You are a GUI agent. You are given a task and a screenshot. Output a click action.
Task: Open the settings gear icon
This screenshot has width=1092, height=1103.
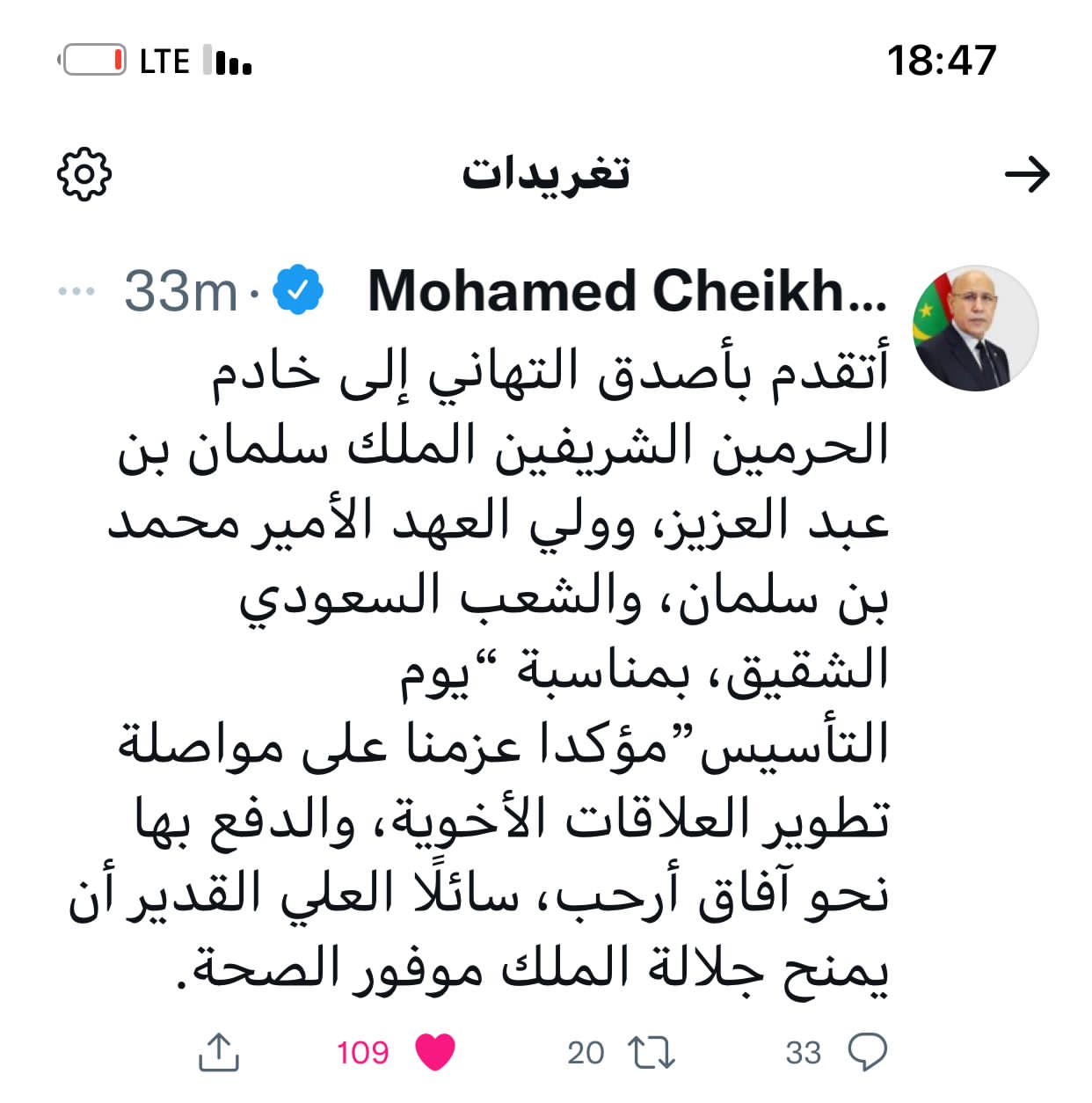coord(84,174)
